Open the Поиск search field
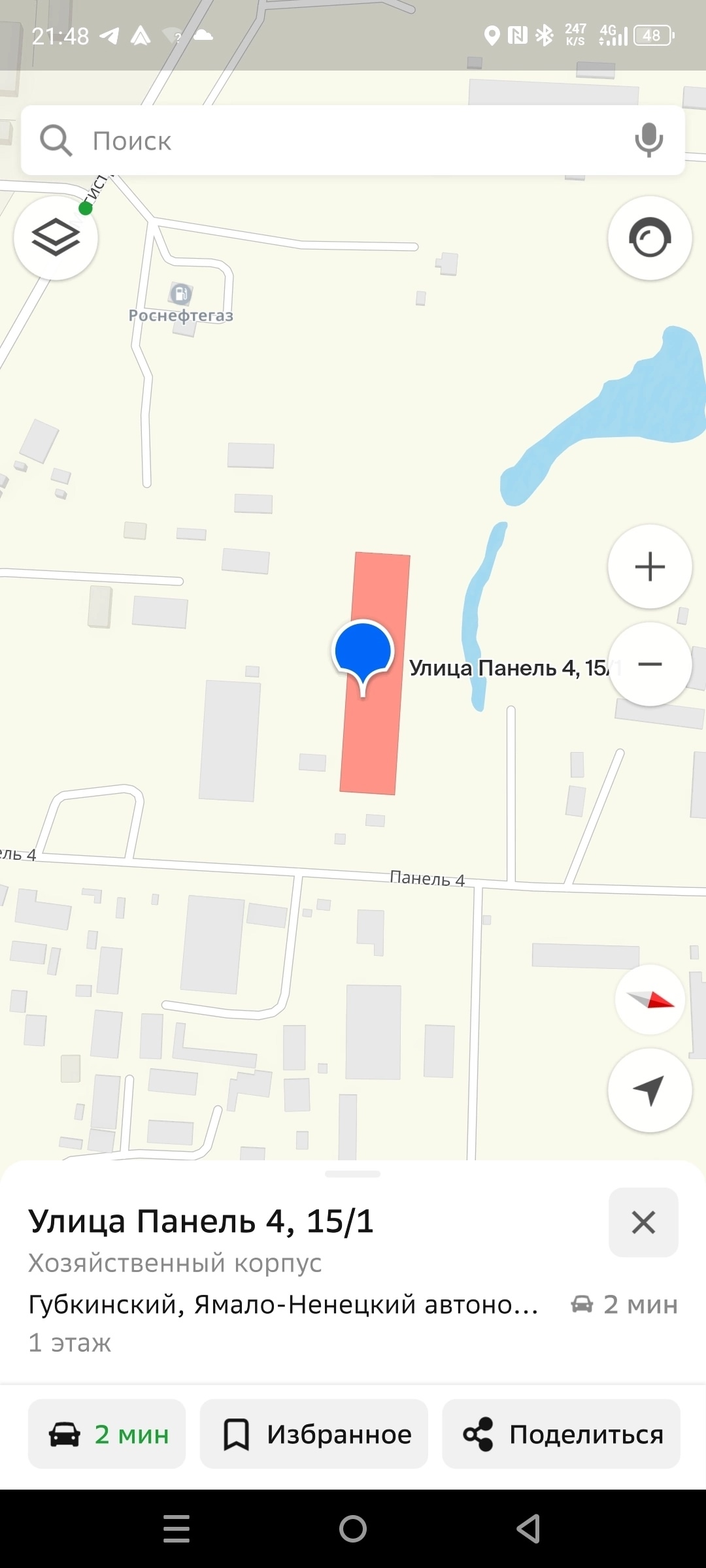Viewport: 706px width, 1568px height. (x=327, y=140)
